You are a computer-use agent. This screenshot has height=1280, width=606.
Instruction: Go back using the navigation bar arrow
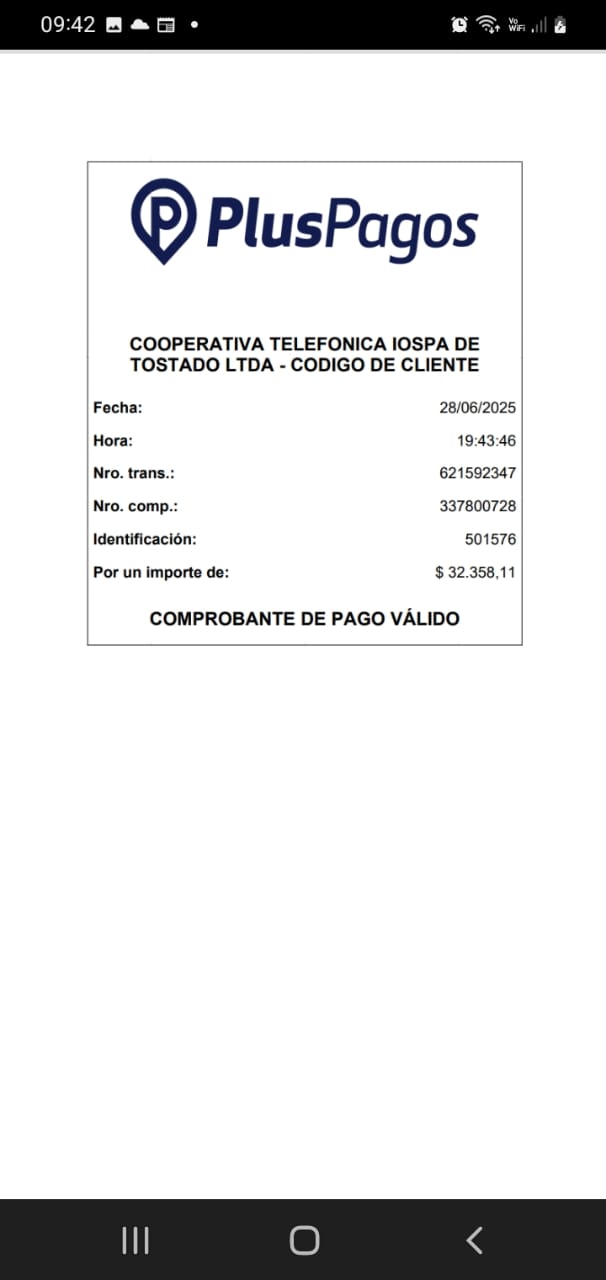pyautogui.click(x=474, y=1240)
